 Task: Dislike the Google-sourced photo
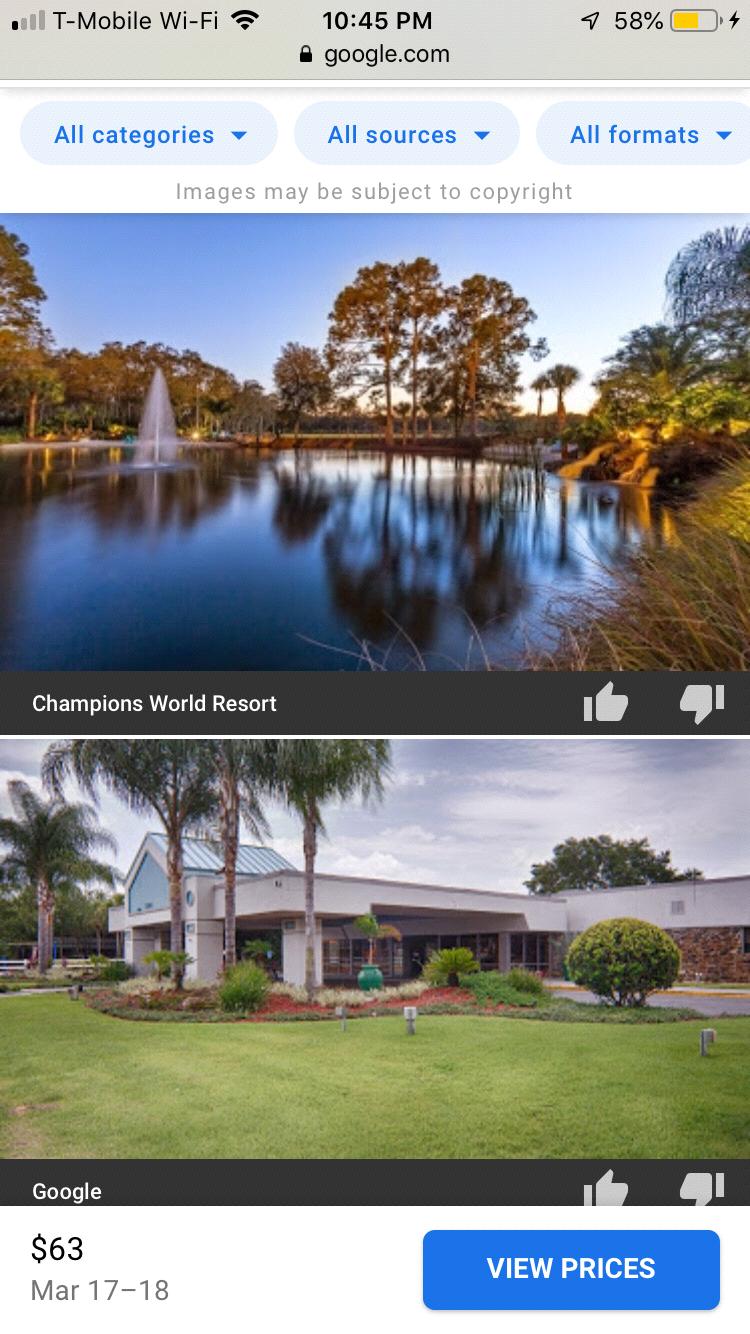click(702, 1189)
